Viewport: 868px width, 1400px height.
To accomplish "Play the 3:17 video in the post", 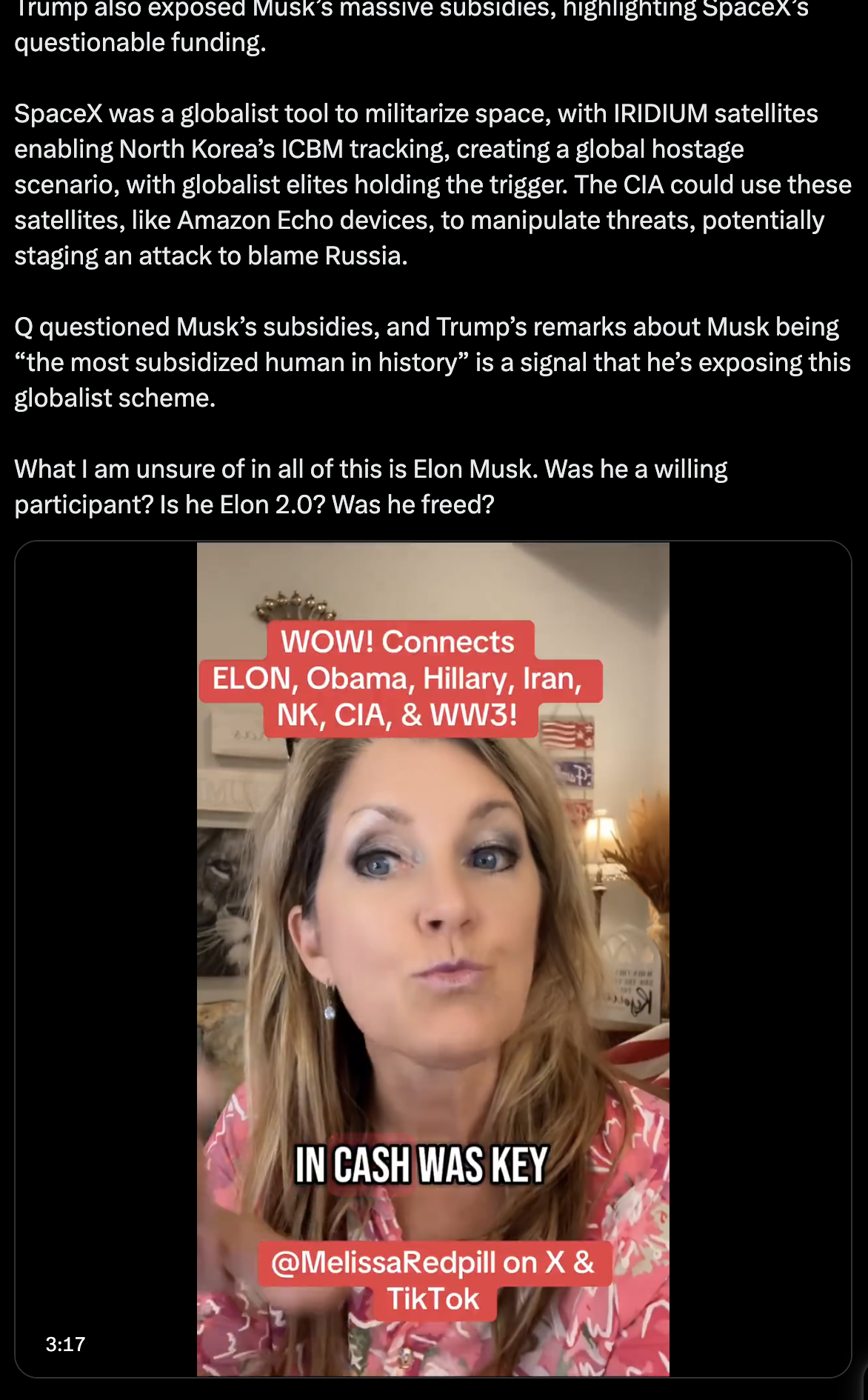I will pyautogui.click(x=433, y=959).
